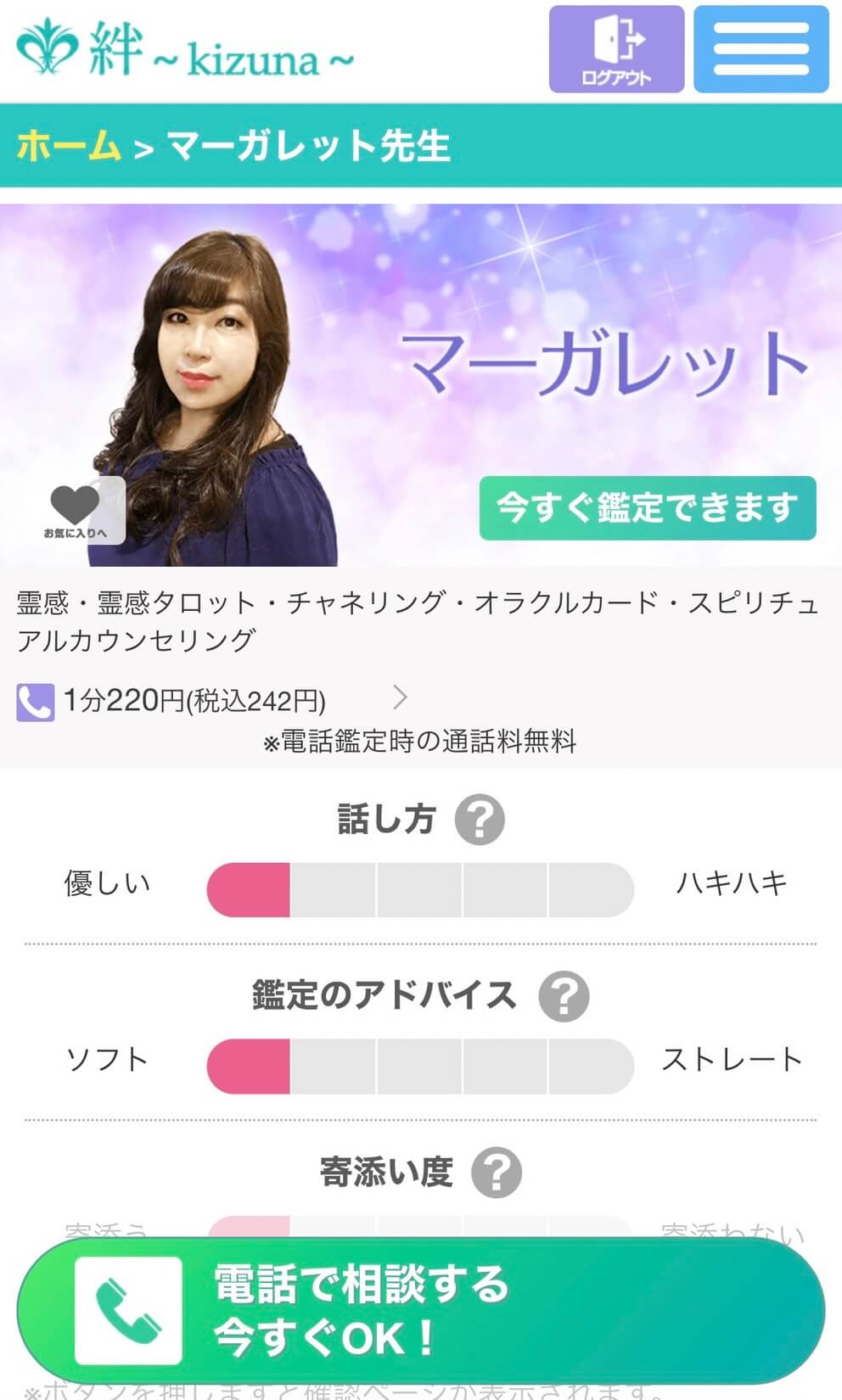The width and height of the screenshot is (842, 1400).
Task: Open help icon next to 話し方
Action: coord(480,820)
